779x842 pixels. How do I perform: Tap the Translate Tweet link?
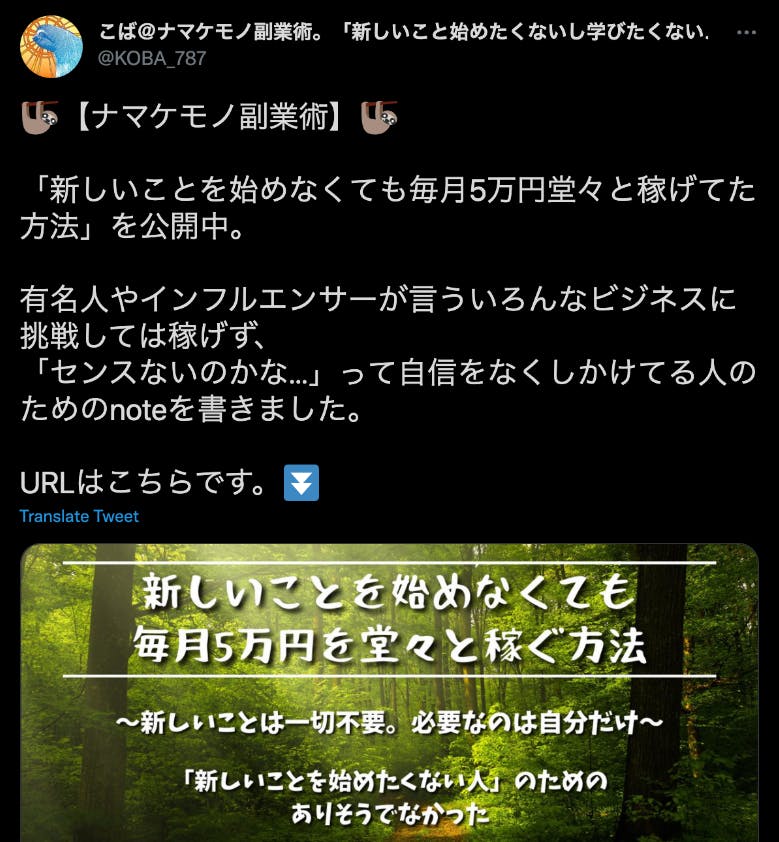(79, 516)
